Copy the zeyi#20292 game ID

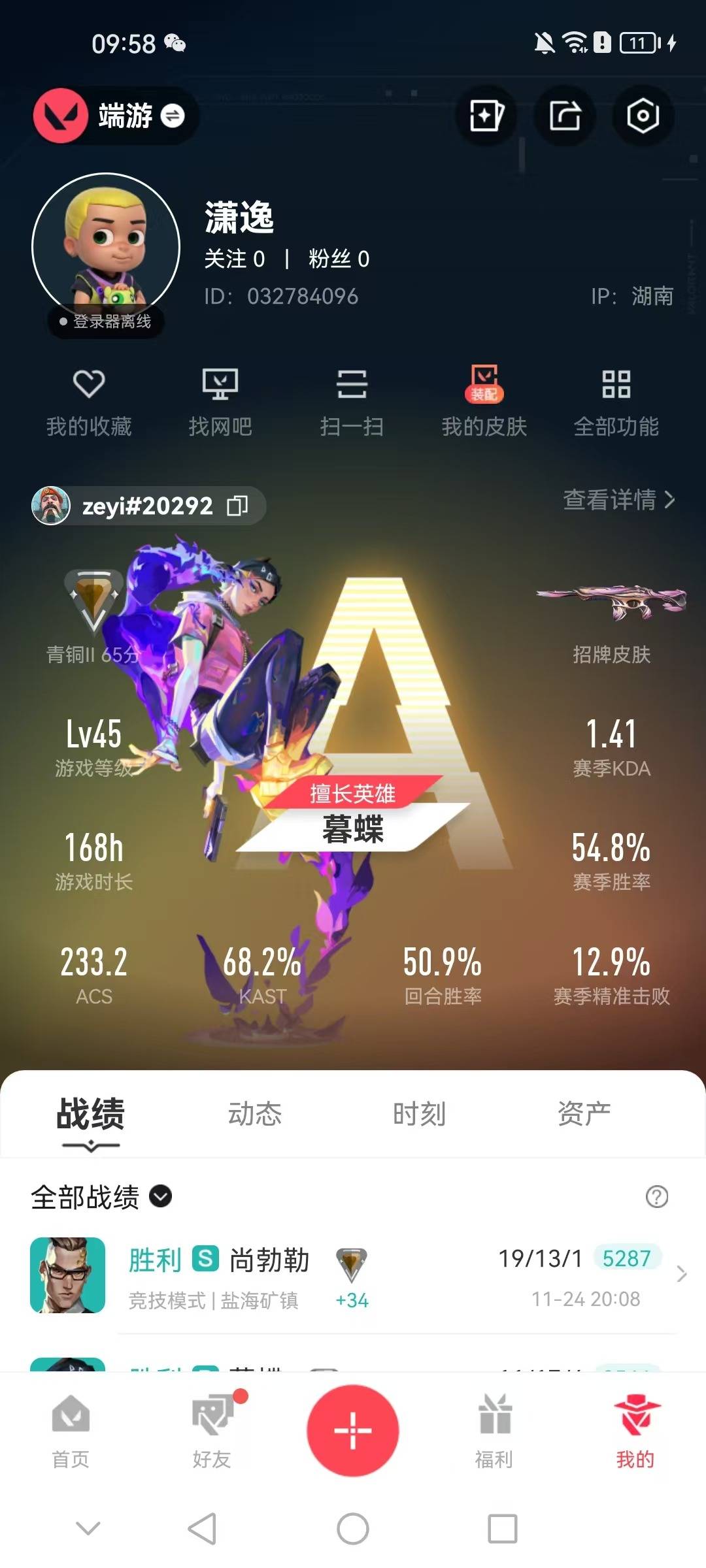click(237, 506)
